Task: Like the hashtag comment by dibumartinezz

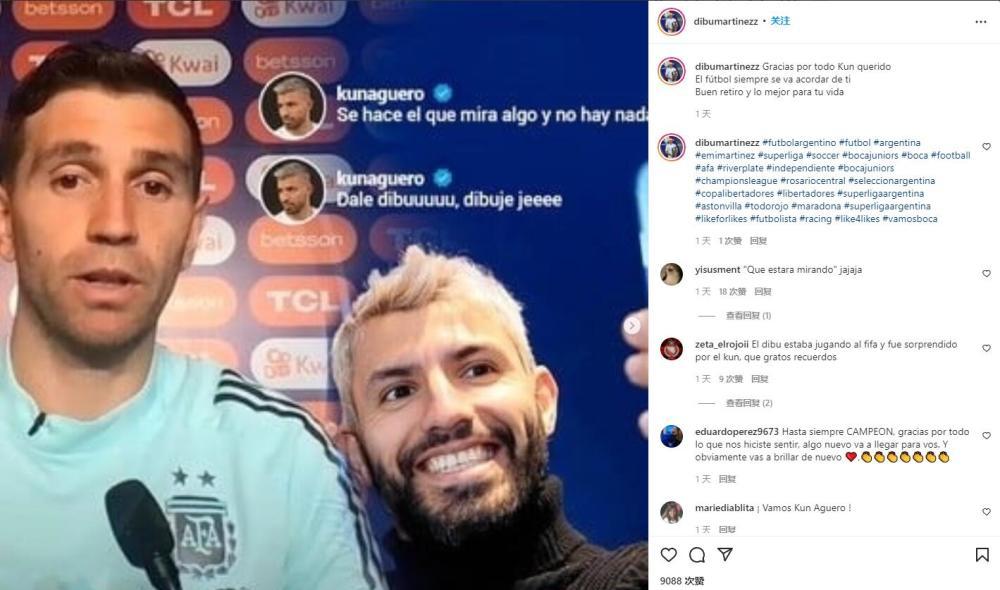Action: 986,146
